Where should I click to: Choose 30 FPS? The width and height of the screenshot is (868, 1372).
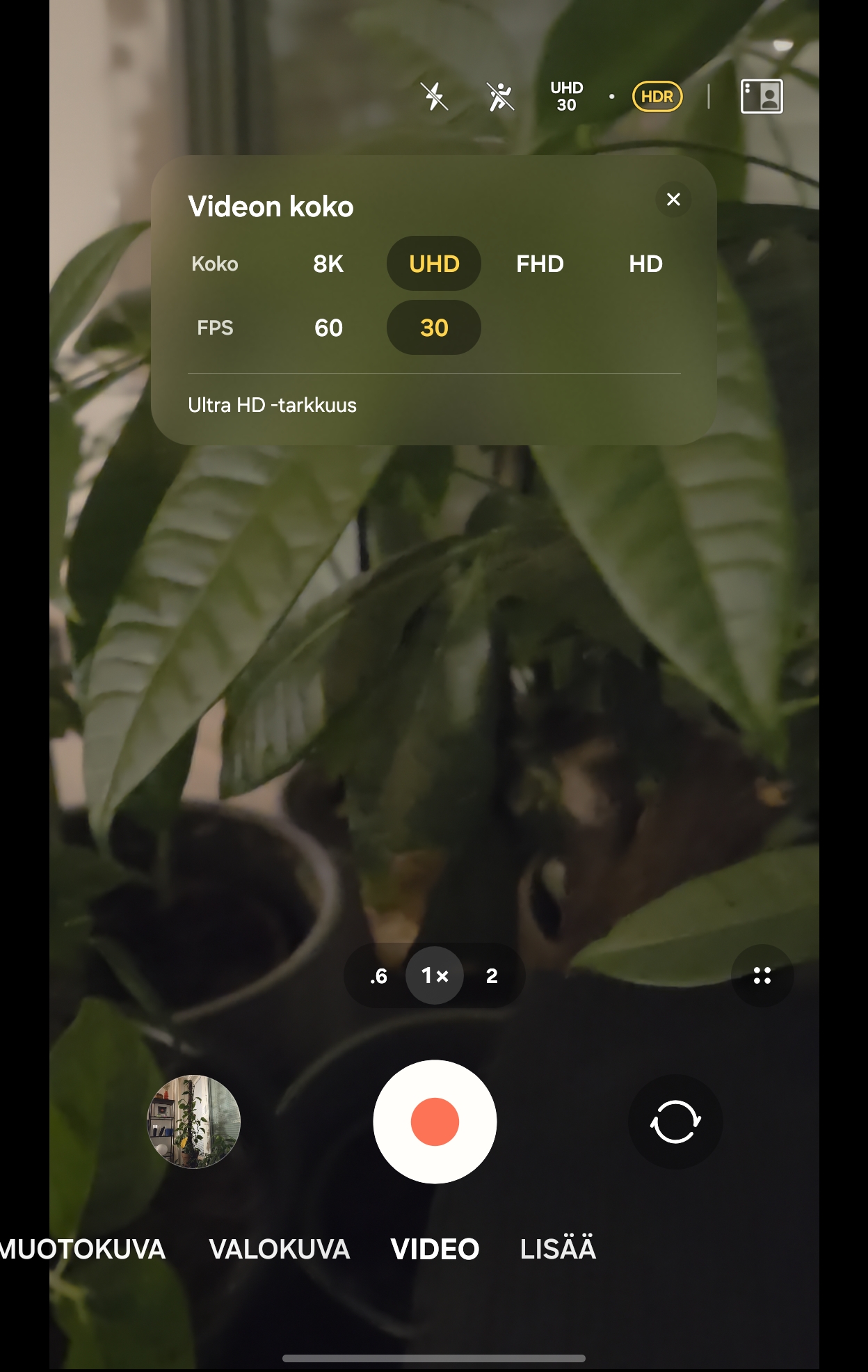tap(434, 328)
